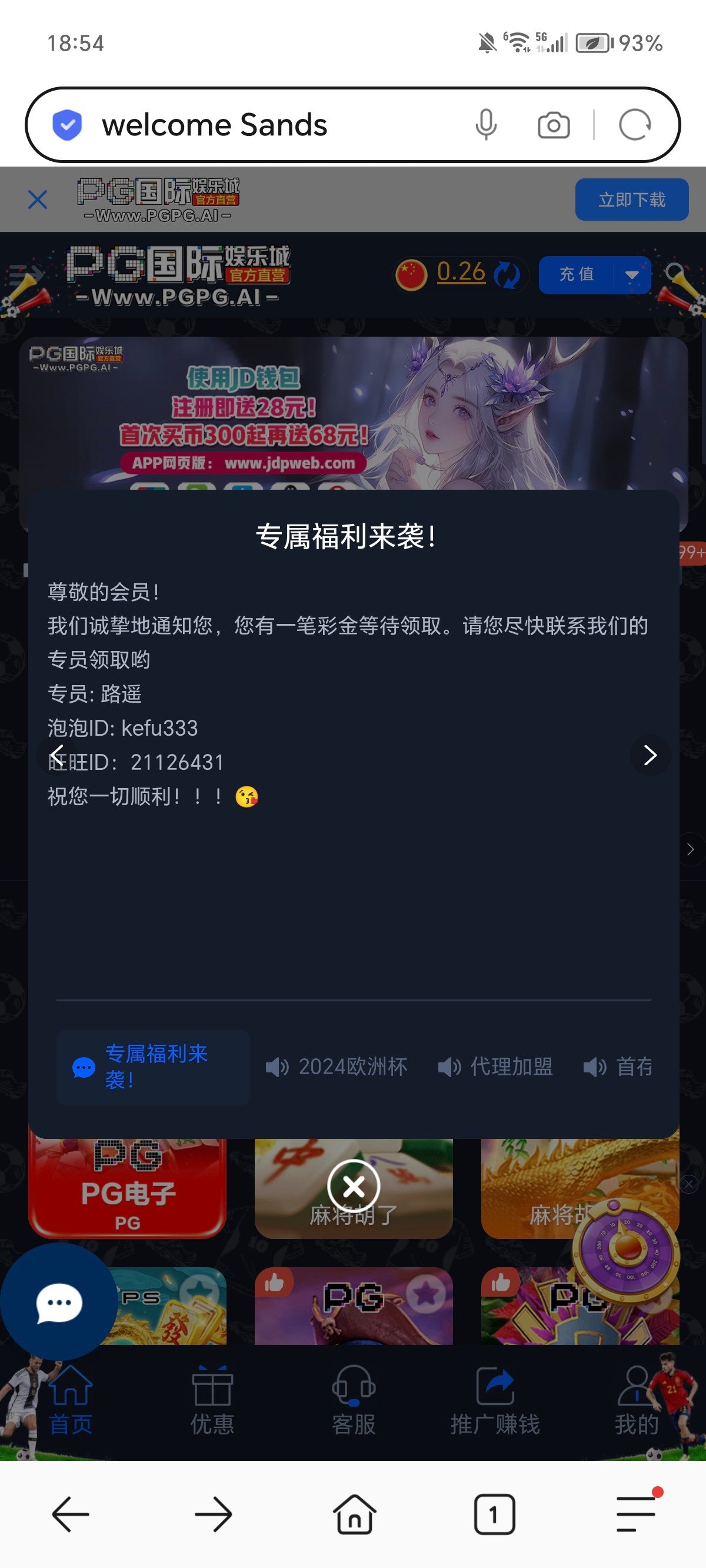Go to the next announcement with right arrow
Viewport: 706px width, 1568px height.
[x=650, y=755]
